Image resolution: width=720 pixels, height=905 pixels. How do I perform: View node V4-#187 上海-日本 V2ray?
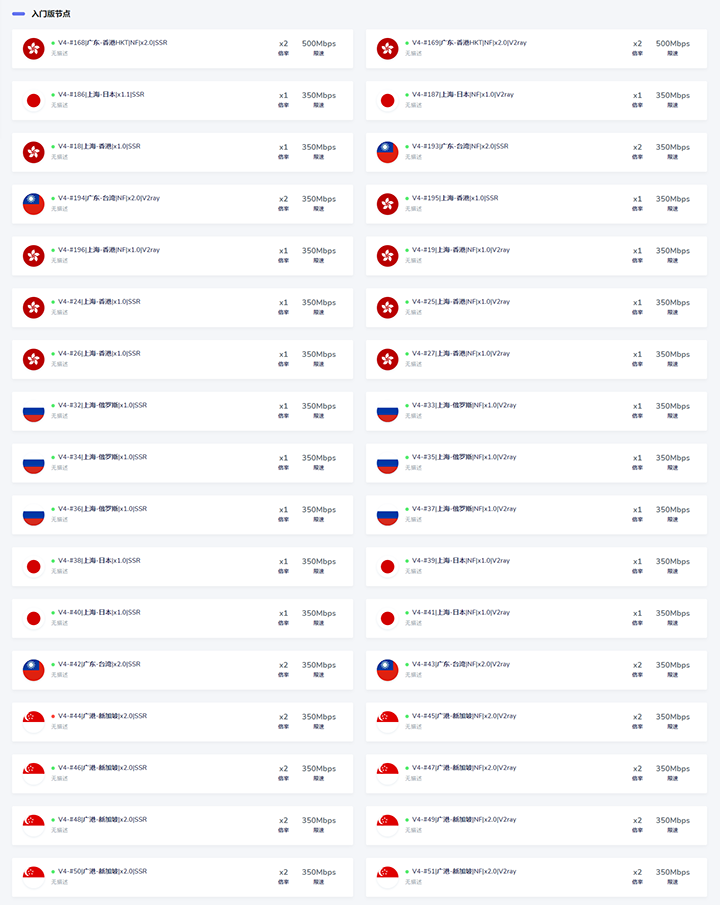461,95
